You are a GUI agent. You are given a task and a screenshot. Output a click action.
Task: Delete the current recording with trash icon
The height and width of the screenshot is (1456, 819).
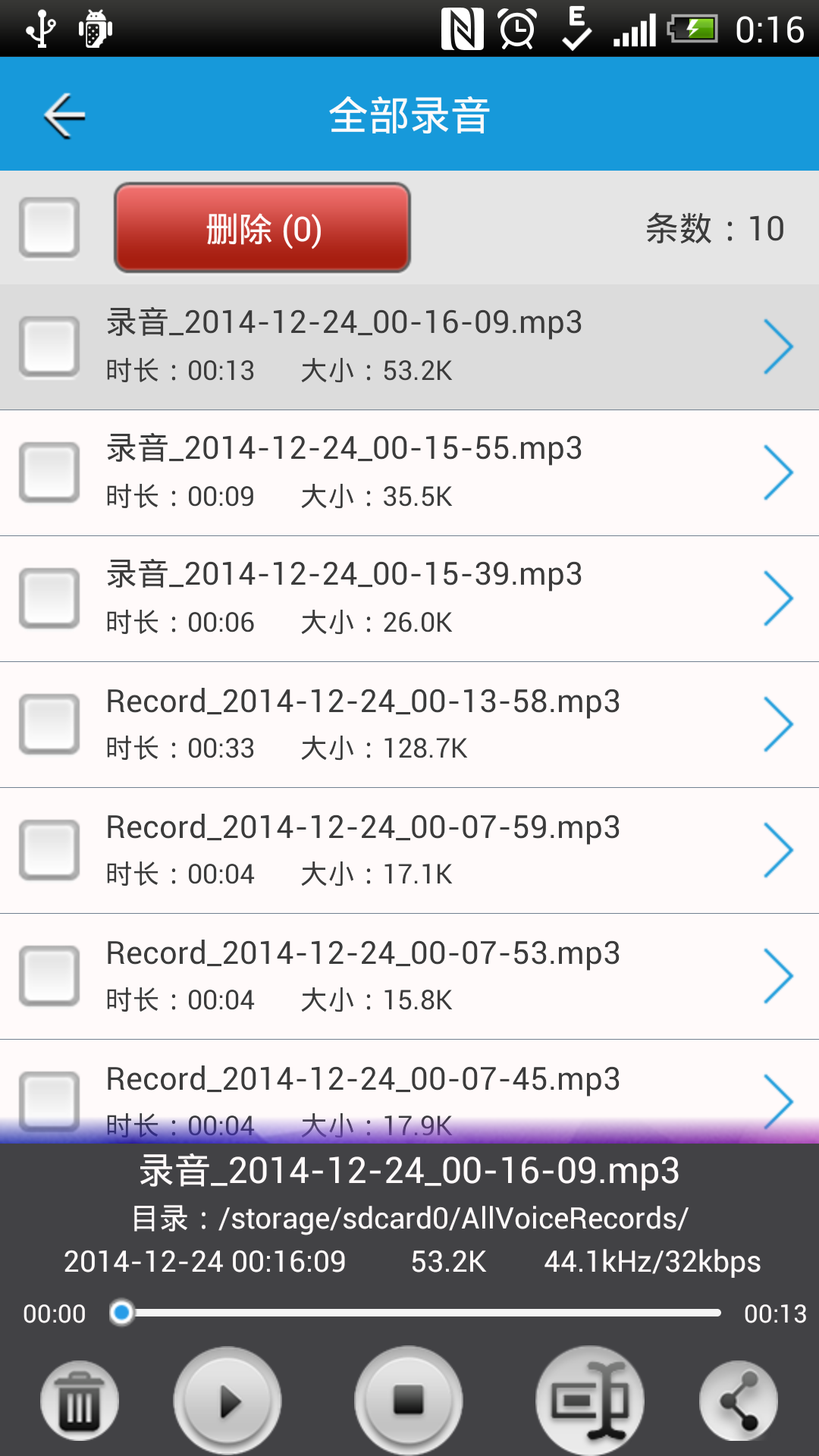[80, 1401]
